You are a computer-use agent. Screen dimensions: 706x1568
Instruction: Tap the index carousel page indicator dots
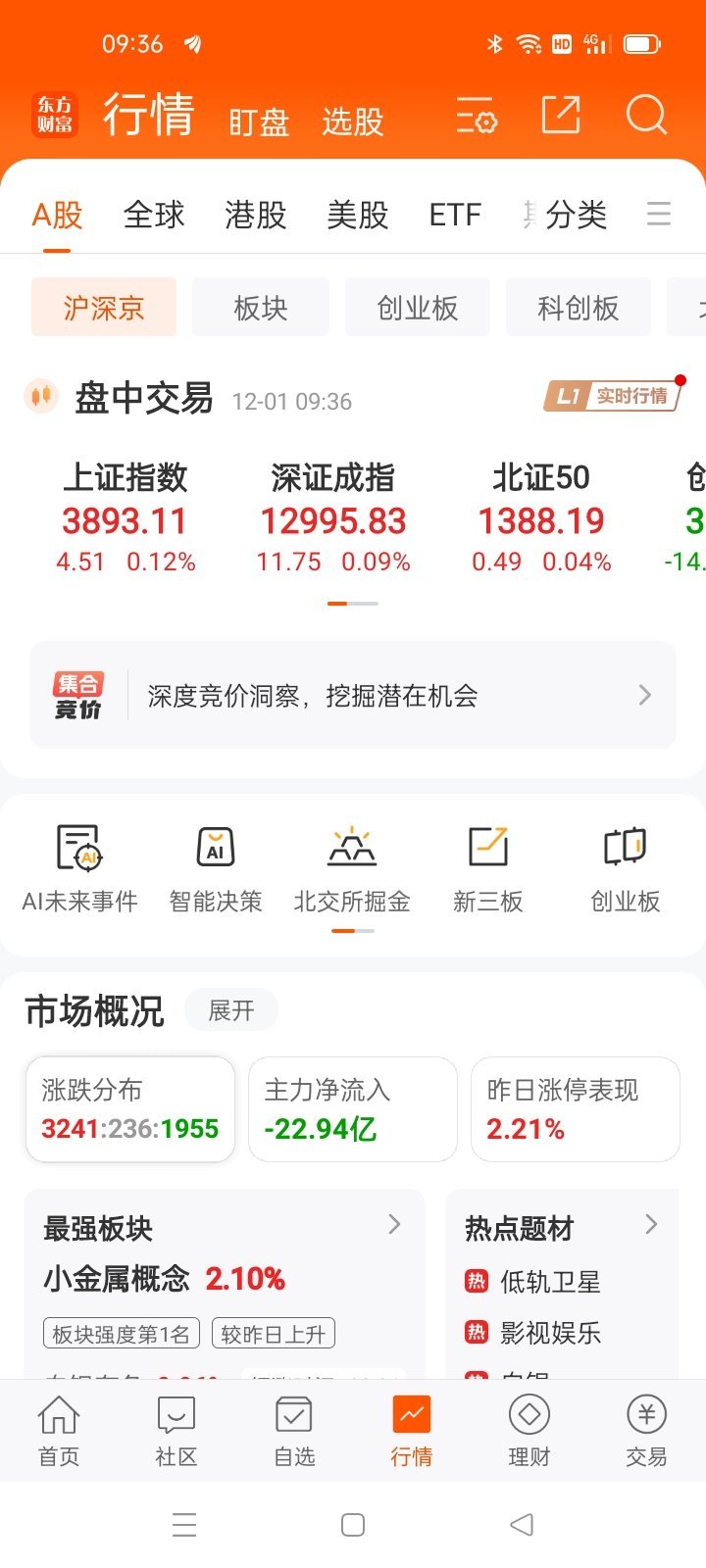click(x=353, y=605)
